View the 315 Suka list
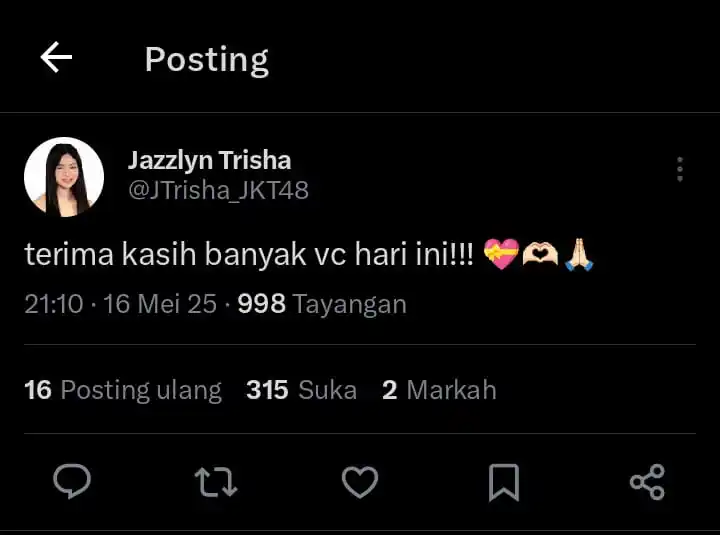 [x=301, y=389]
